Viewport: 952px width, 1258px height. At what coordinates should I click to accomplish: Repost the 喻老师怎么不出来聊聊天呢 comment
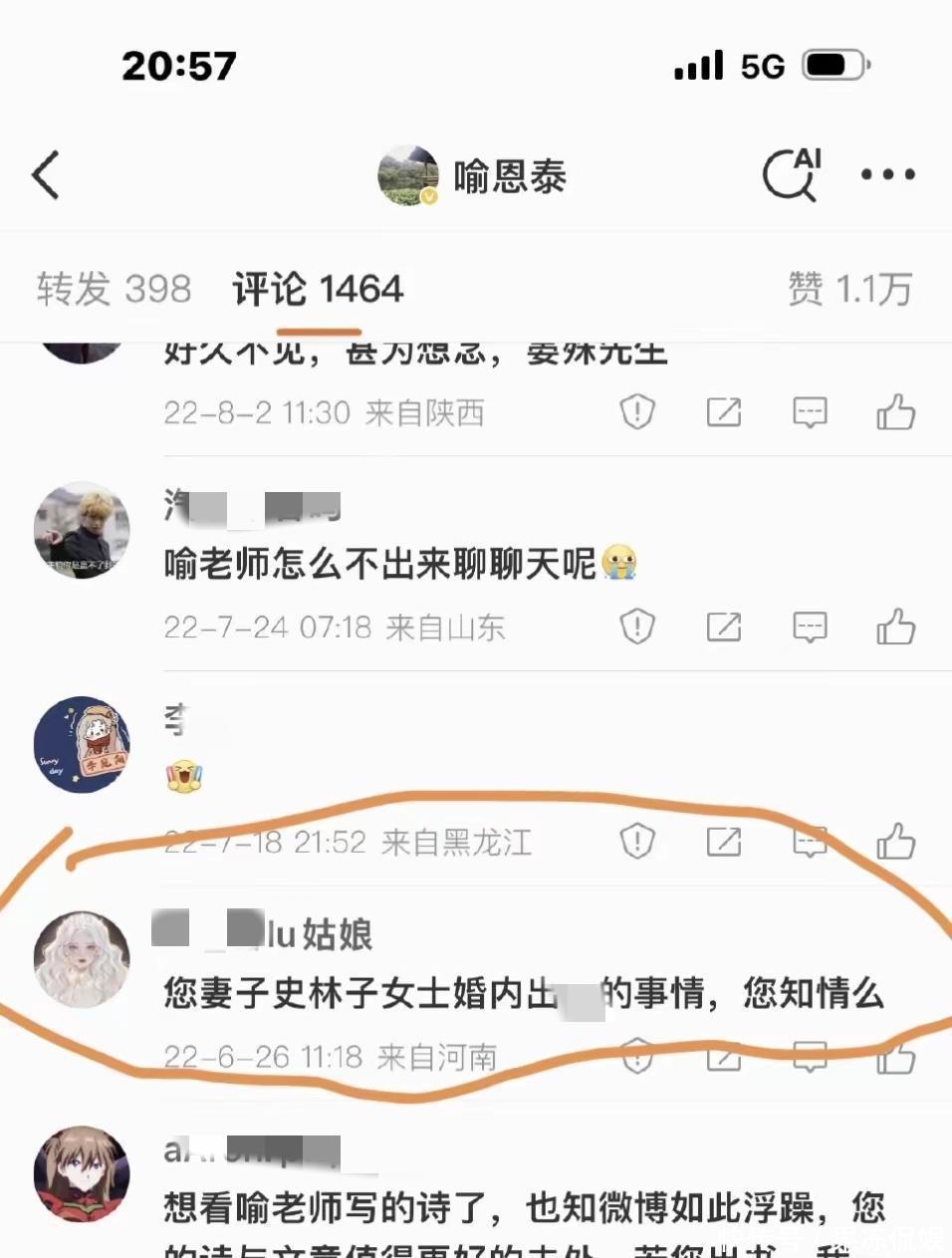click(x=724, y=627)
